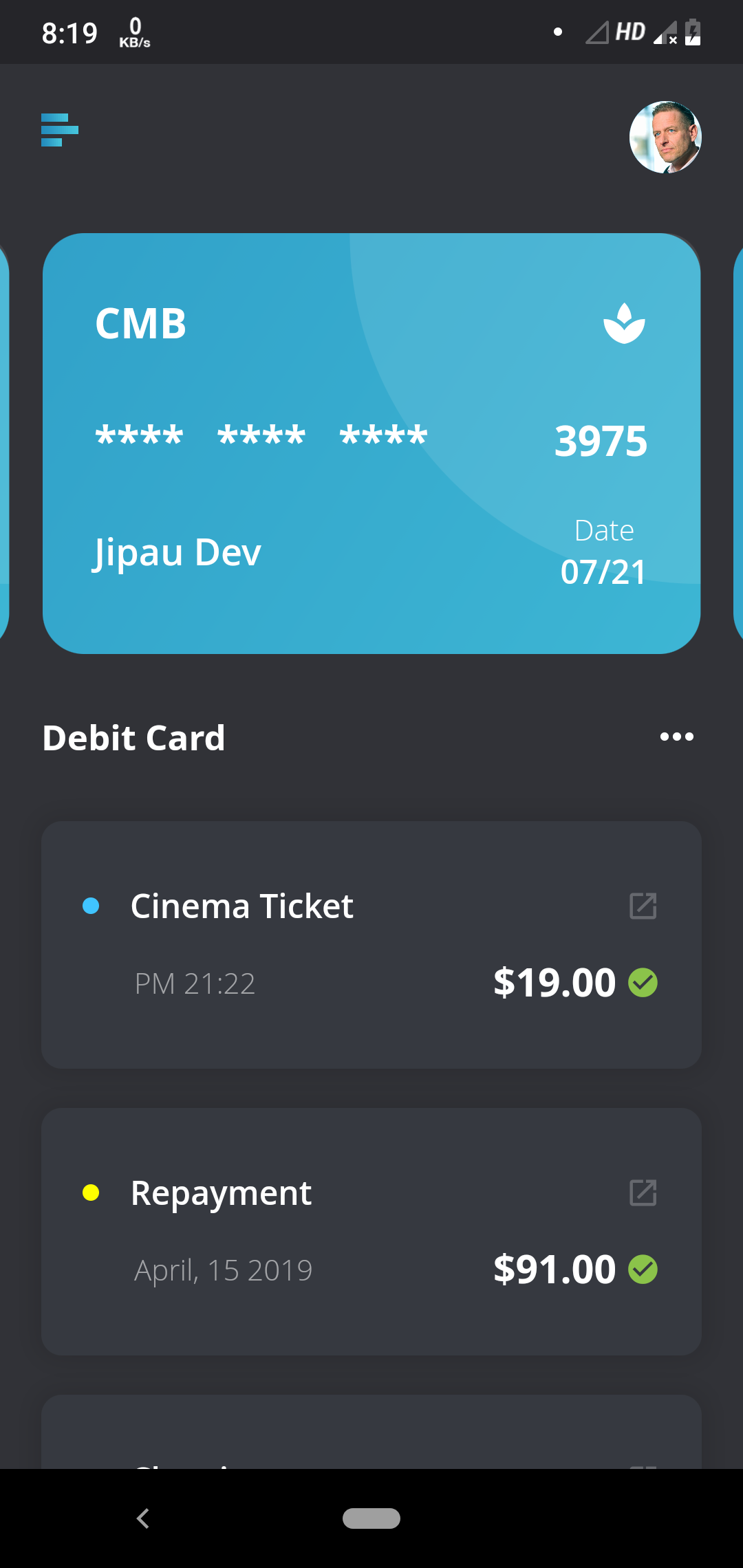Tap the yellow status dot on Repayment

coord(91,1192)
